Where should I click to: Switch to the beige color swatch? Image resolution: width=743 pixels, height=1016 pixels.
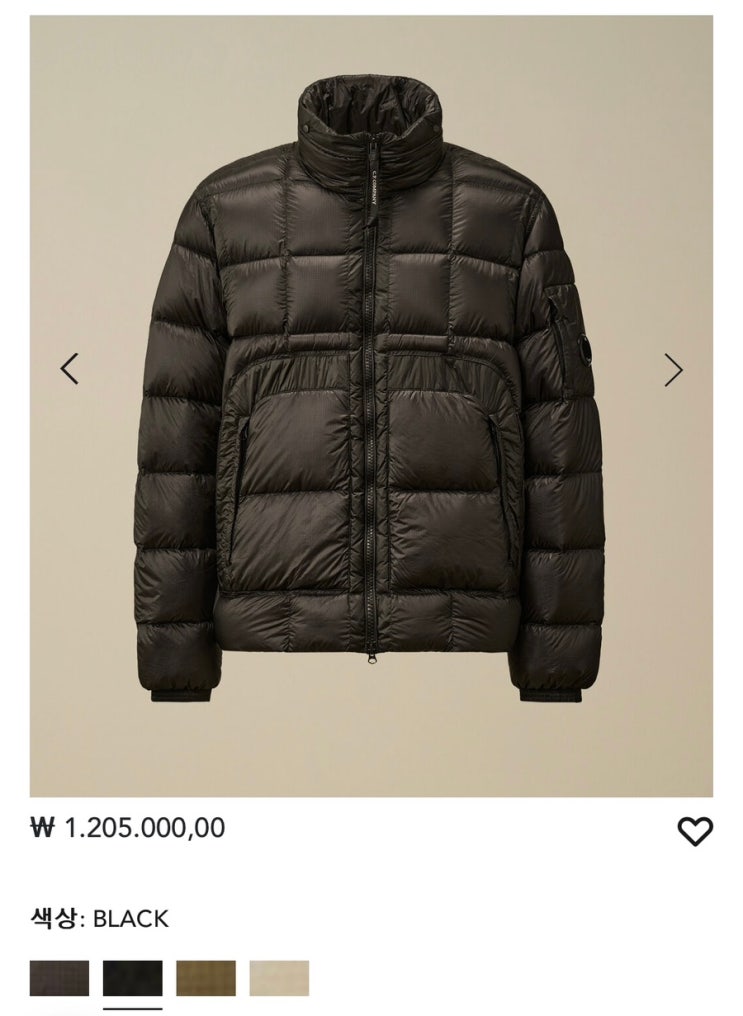[x=279, y=978]
